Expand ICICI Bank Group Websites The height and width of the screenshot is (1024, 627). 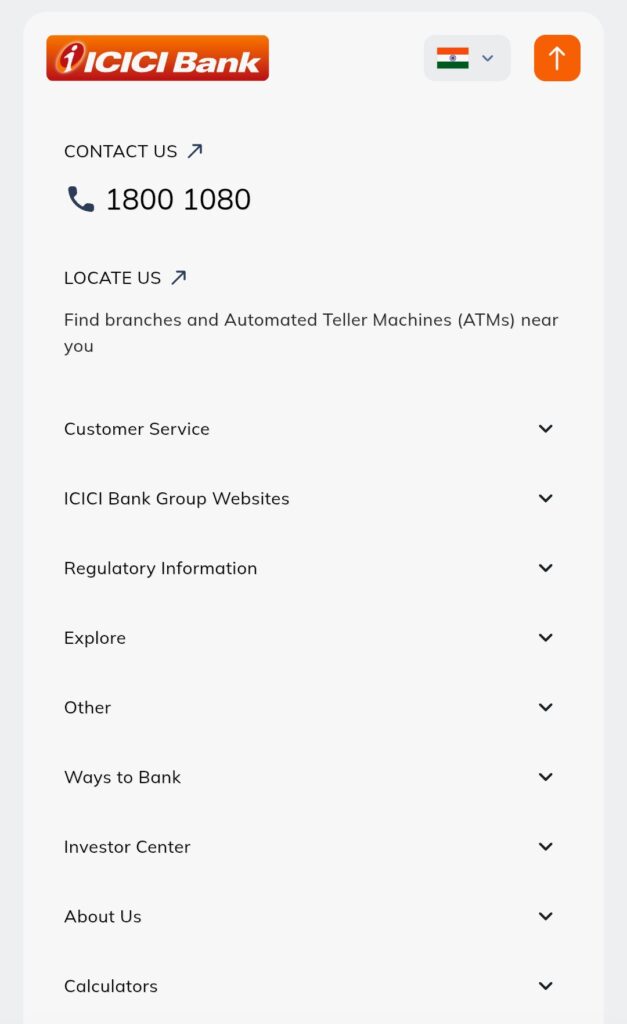pyautogui.click(x=545, y=498)
